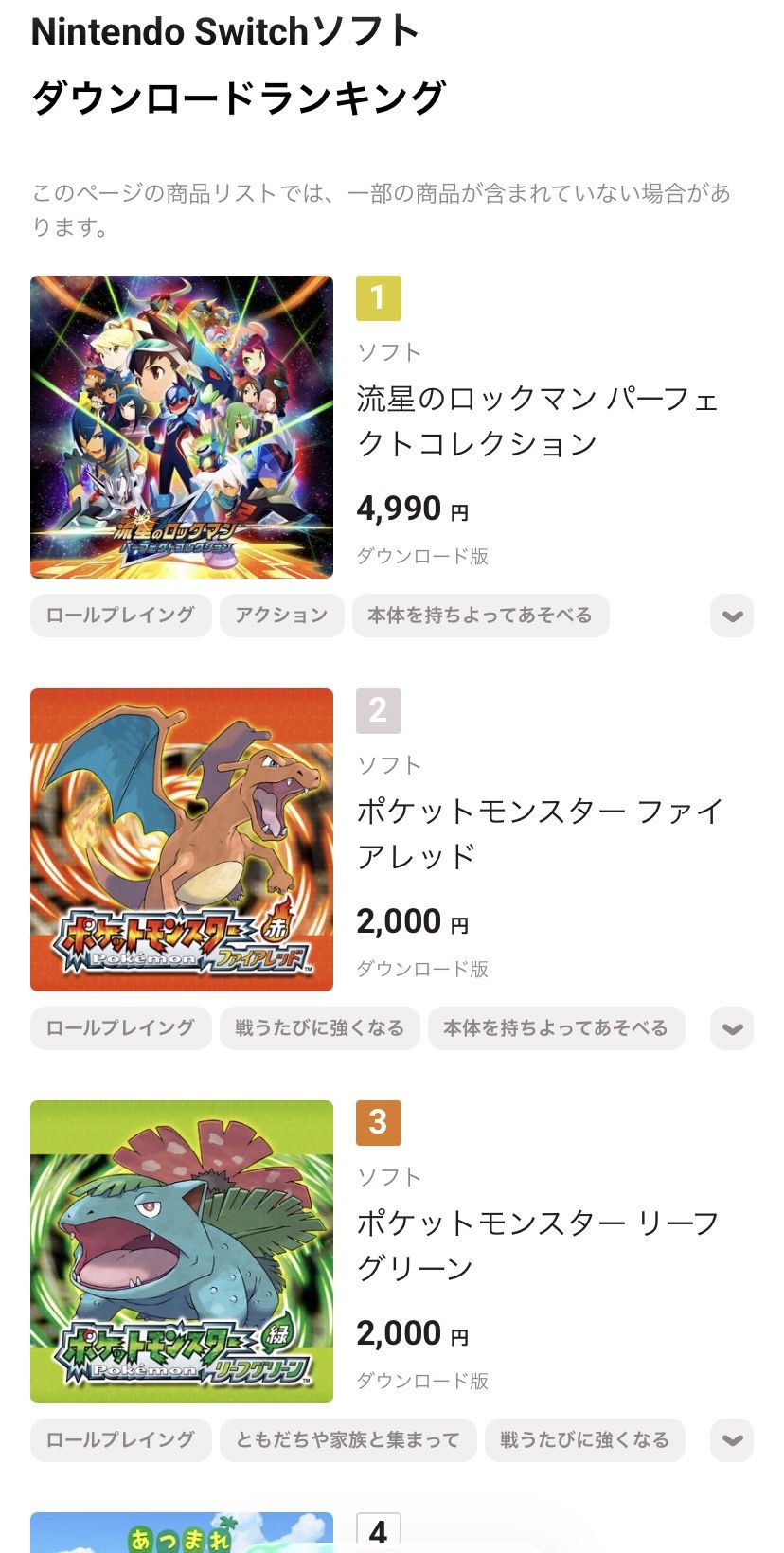The height and width of the screenshot is (1553, 784).
Task: Select 戦うたびに強くなる chip under リーフグリーン
Action: (x=584, y=1440)
